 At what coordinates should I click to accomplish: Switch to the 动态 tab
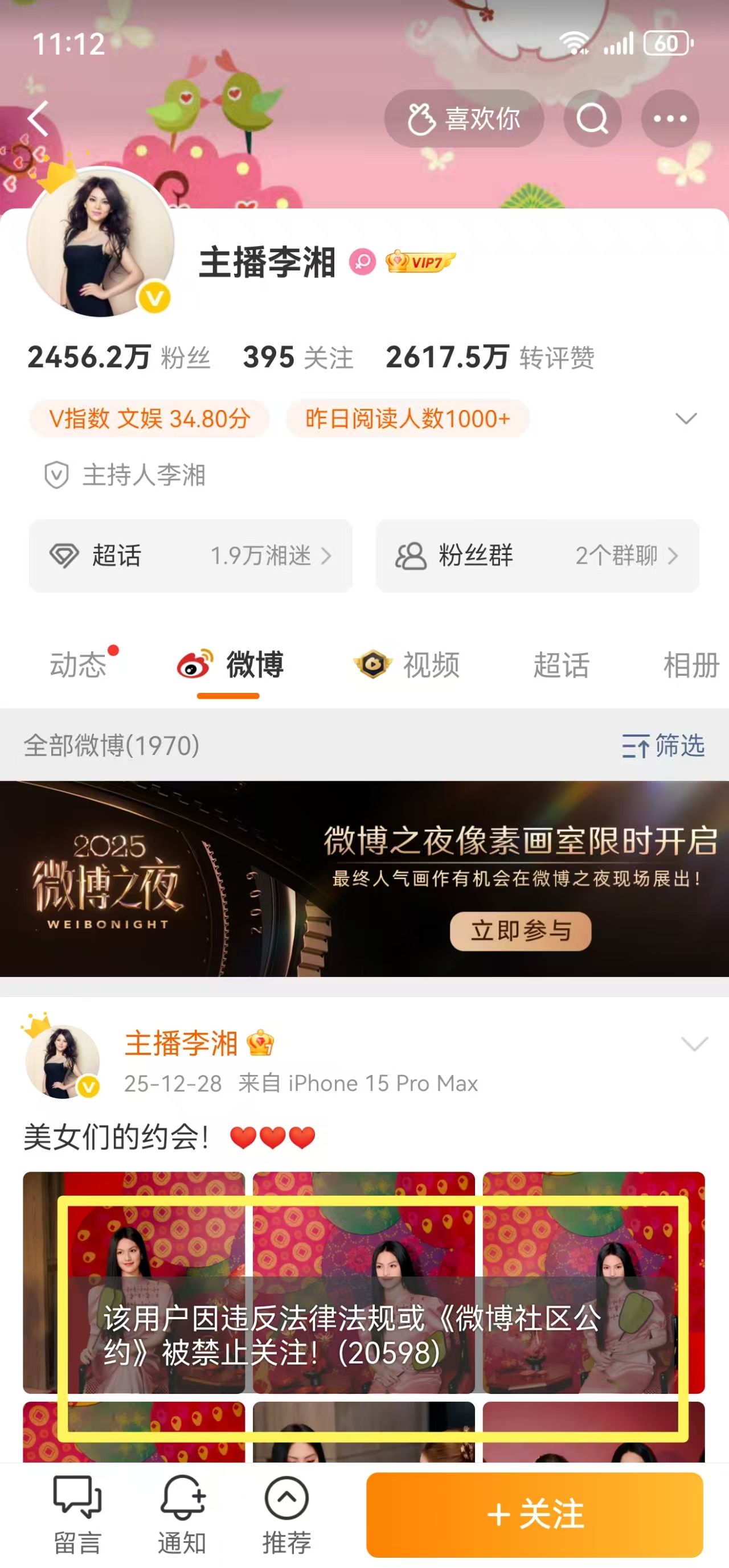(78, 664)
